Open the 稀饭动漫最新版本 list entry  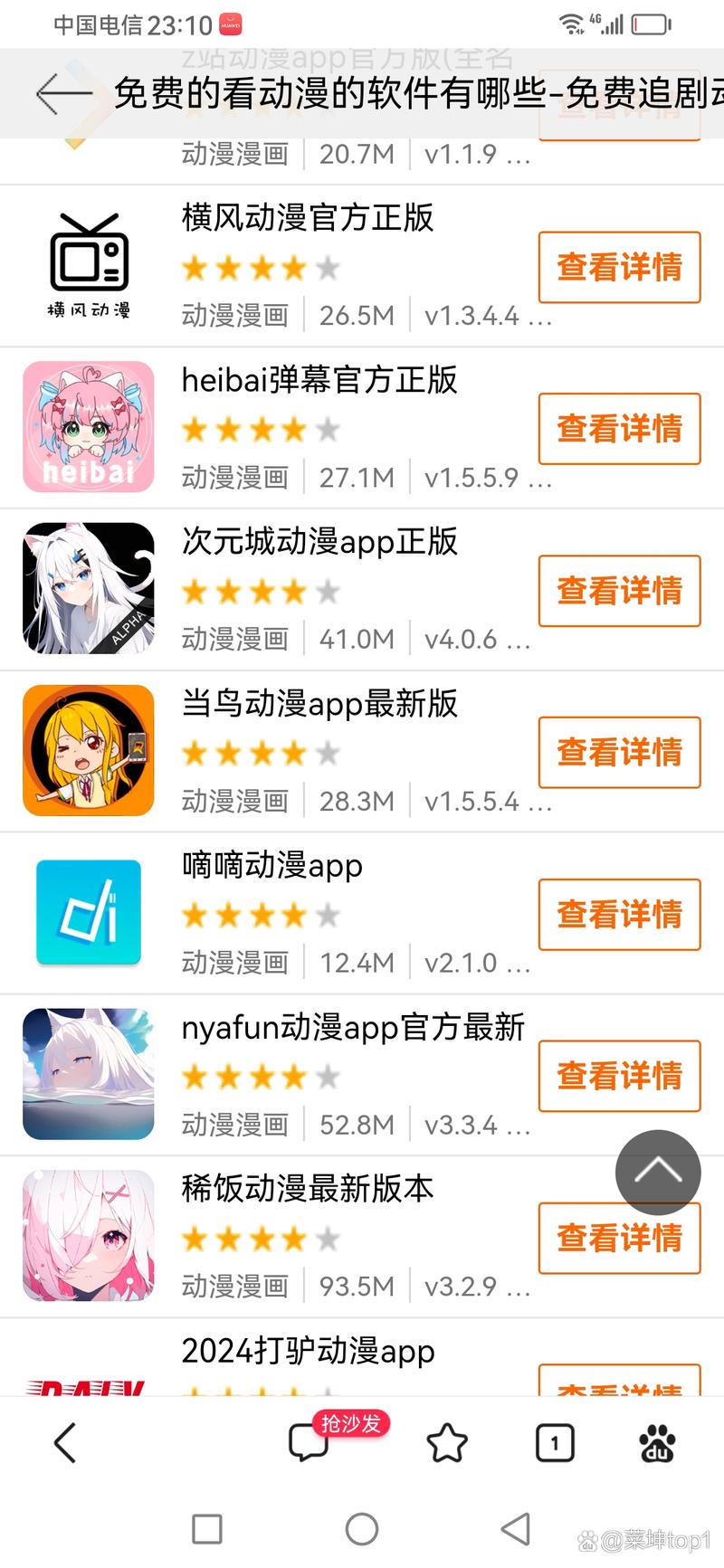[x=308, y=1189]
